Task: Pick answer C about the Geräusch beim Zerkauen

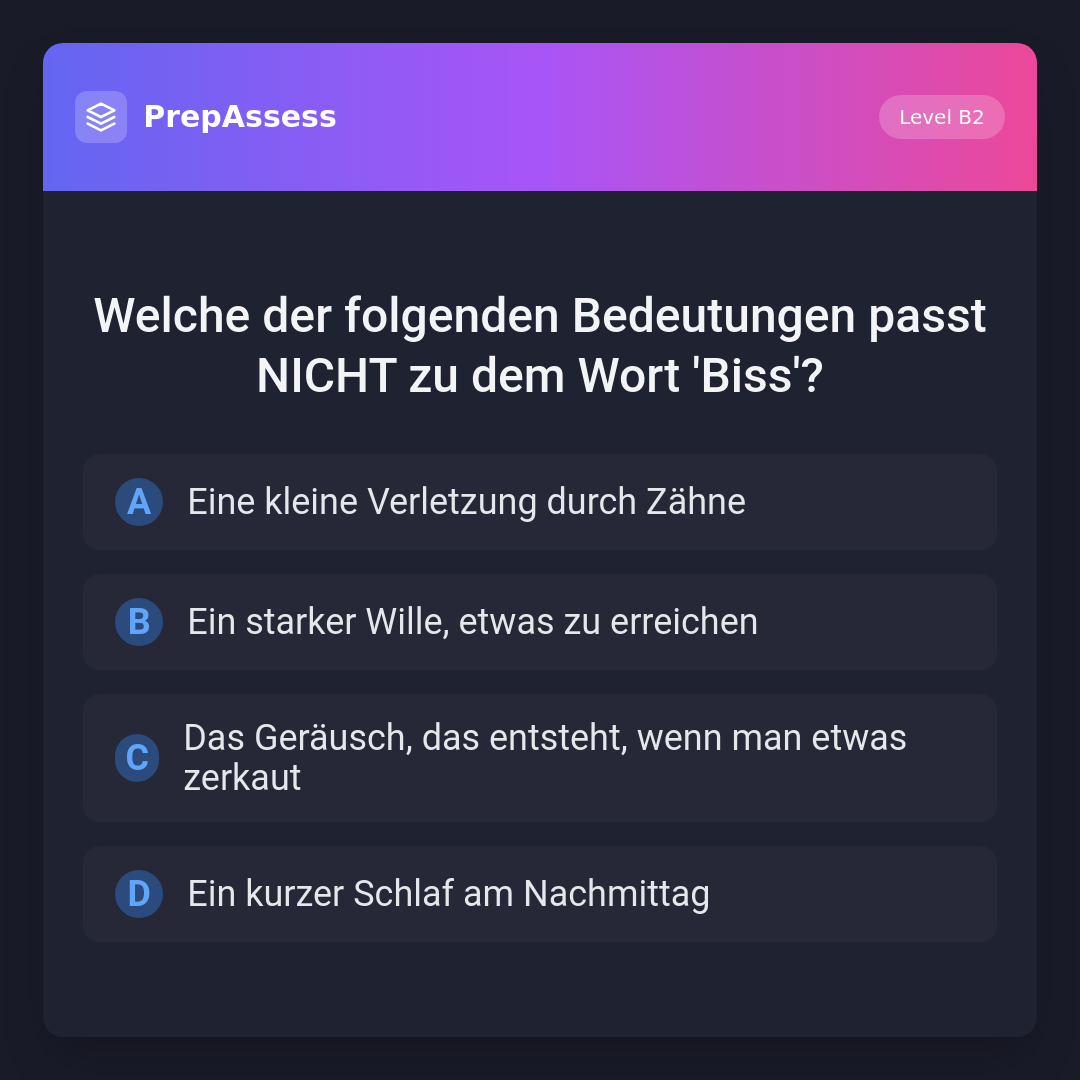Action: coord(540,758)
